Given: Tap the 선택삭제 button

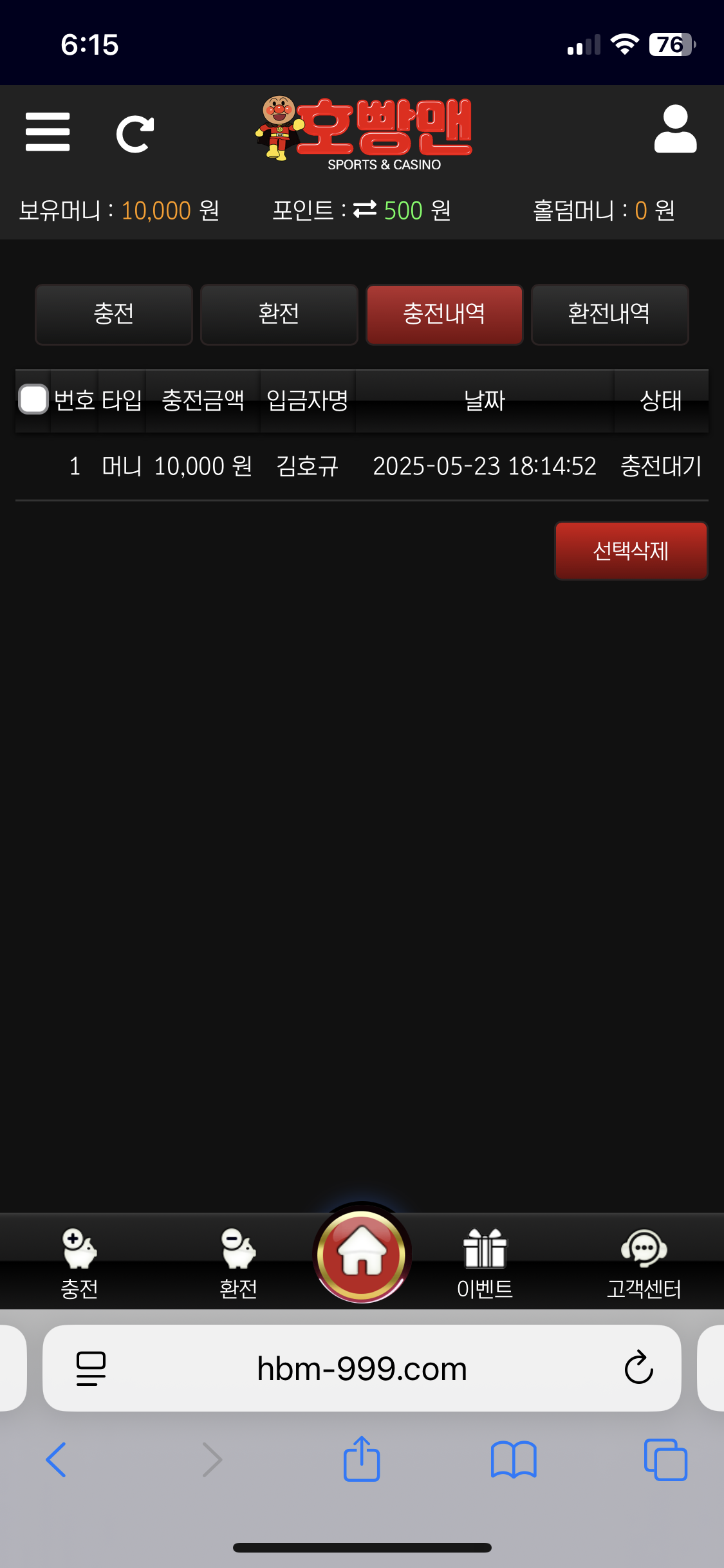Looking at the screenshot, I should tap(631, 551).
